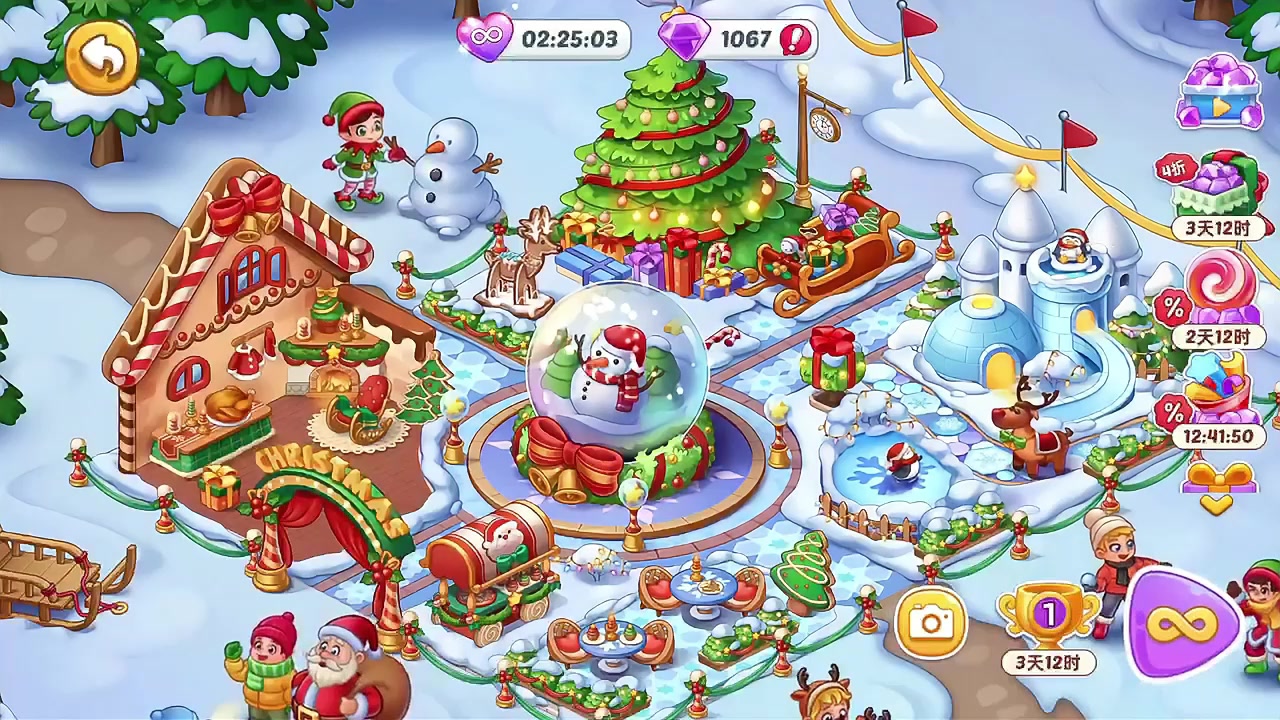Take a screenshot with the camera button
This screenshot has width=1280, height=720.
[931, 624]
